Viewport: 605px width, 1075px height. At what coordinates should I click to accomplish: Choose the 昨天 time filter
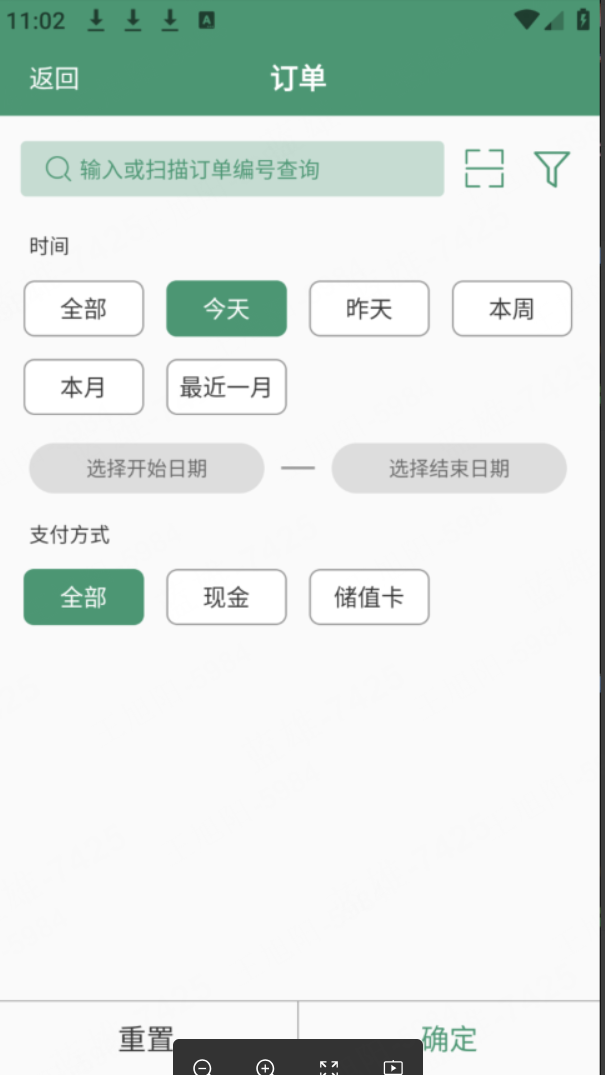point(369,309)
